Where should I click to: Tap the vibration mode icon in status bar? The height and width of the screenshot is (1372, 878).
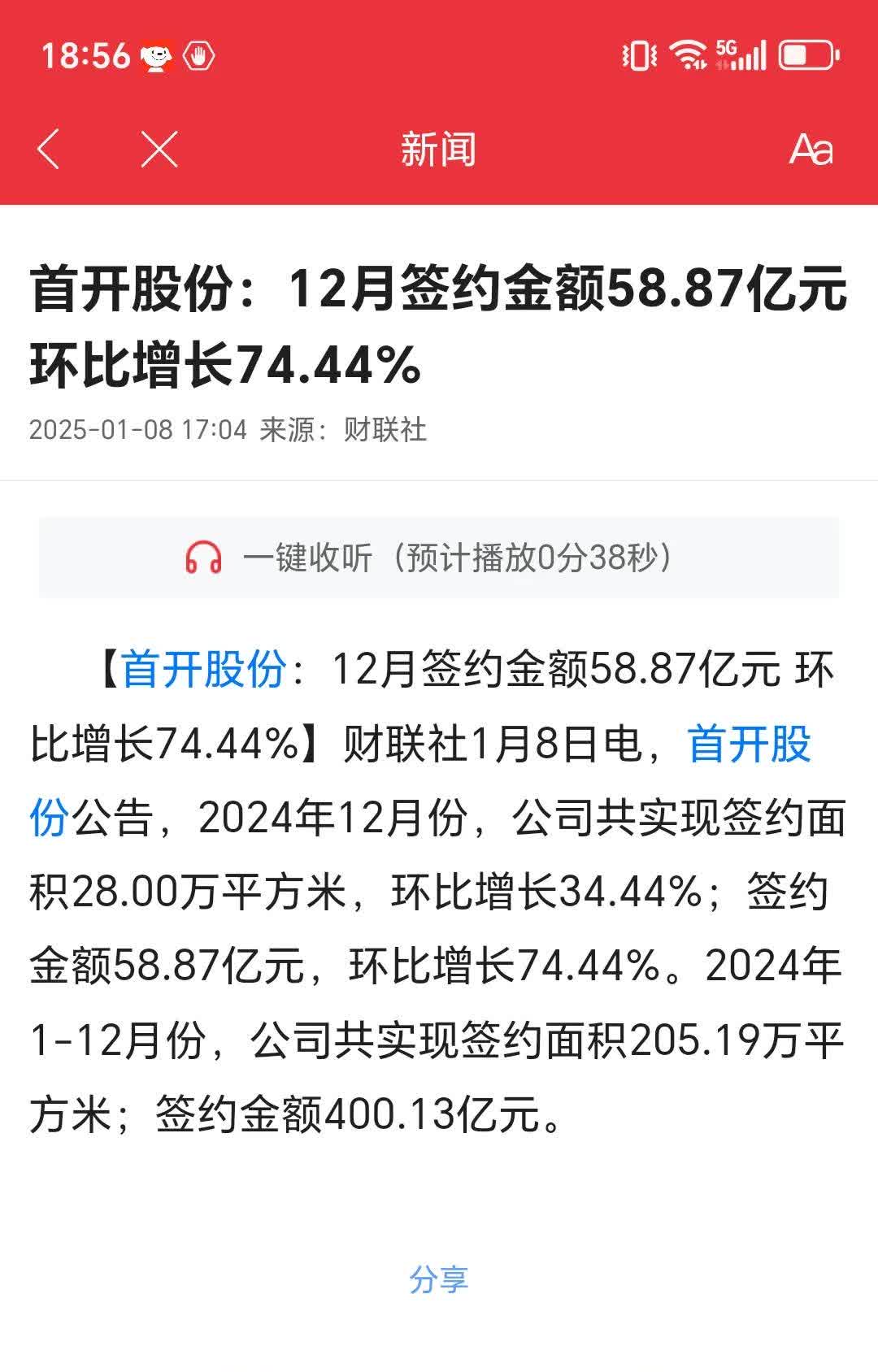click(639, 55)
